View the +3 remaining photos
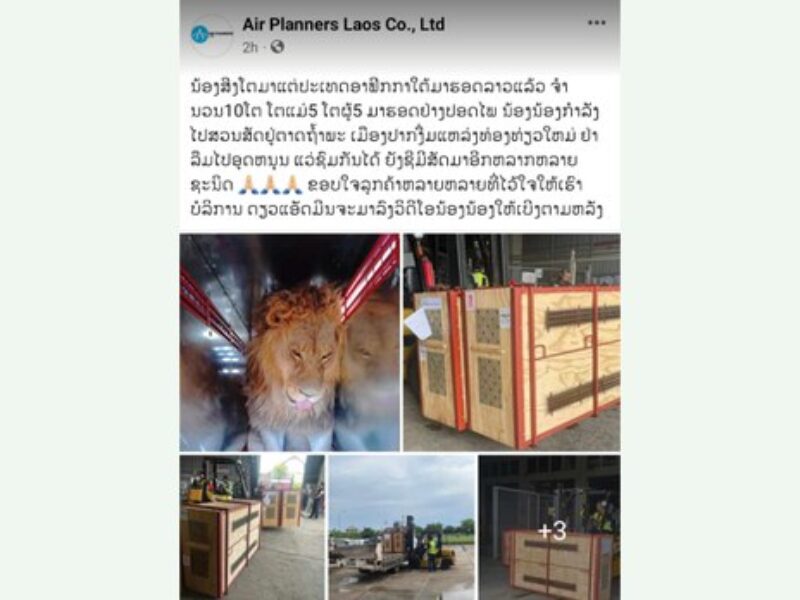This screenshot has height=600, width=800. [551, 527]
